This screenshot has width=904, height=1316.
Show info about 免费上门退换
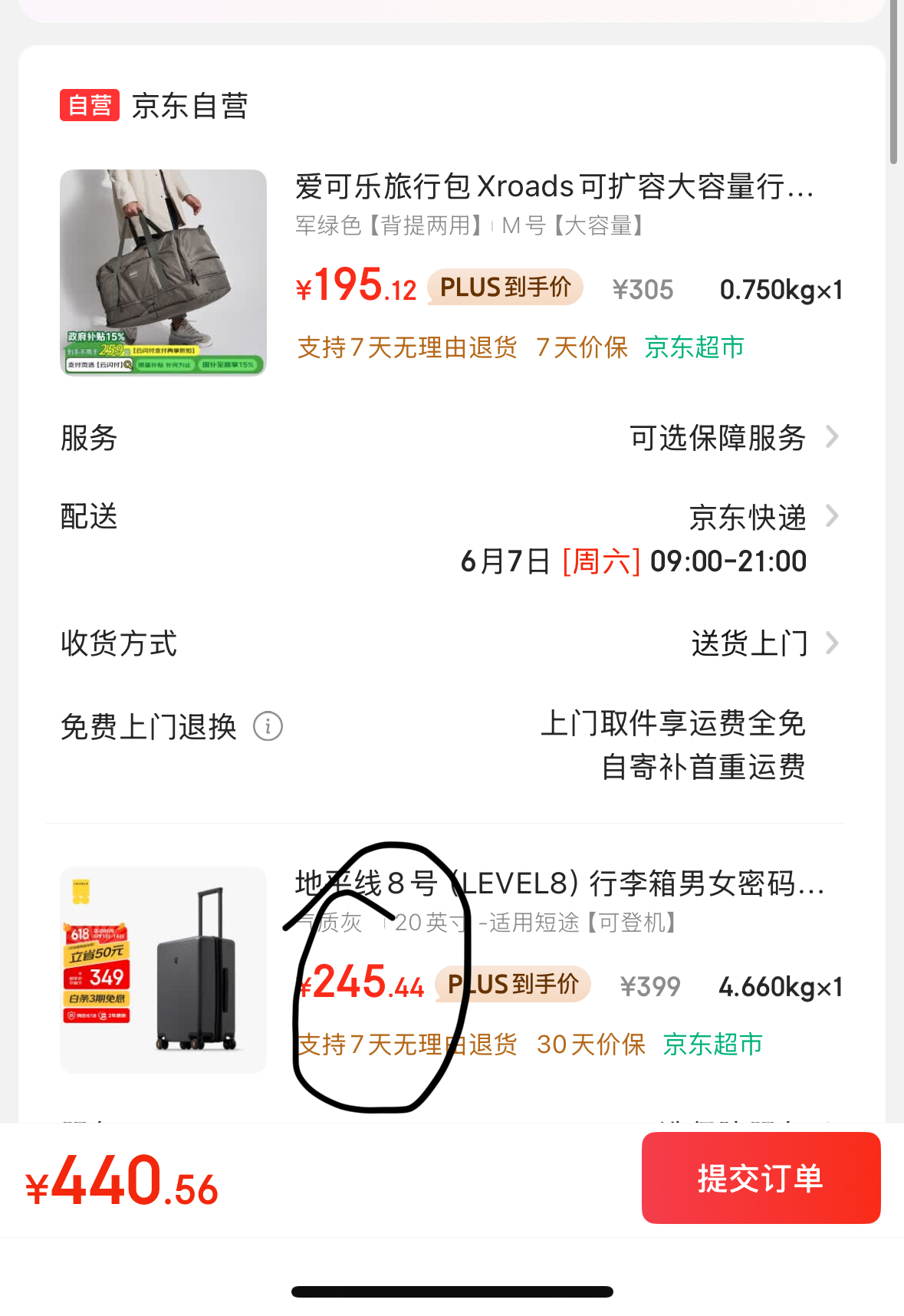click(268, 726)
